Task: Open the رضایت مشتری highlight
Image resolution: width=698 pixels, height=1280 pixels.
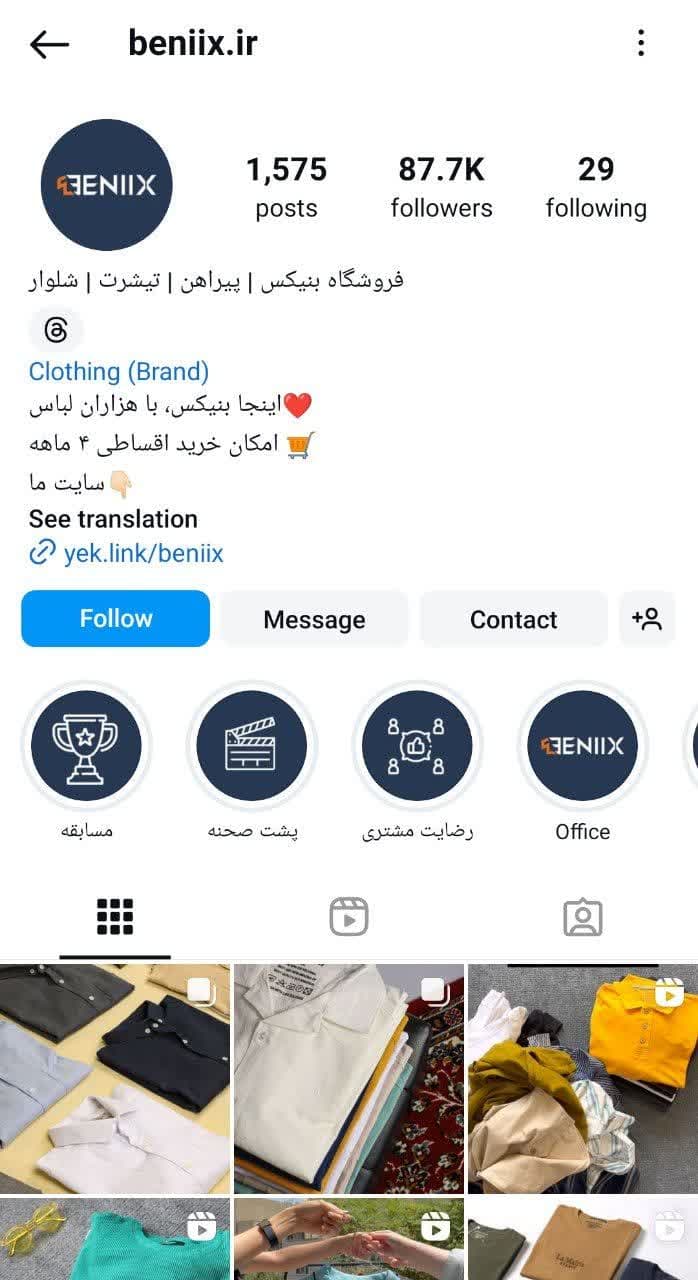Action: point(417,746)
